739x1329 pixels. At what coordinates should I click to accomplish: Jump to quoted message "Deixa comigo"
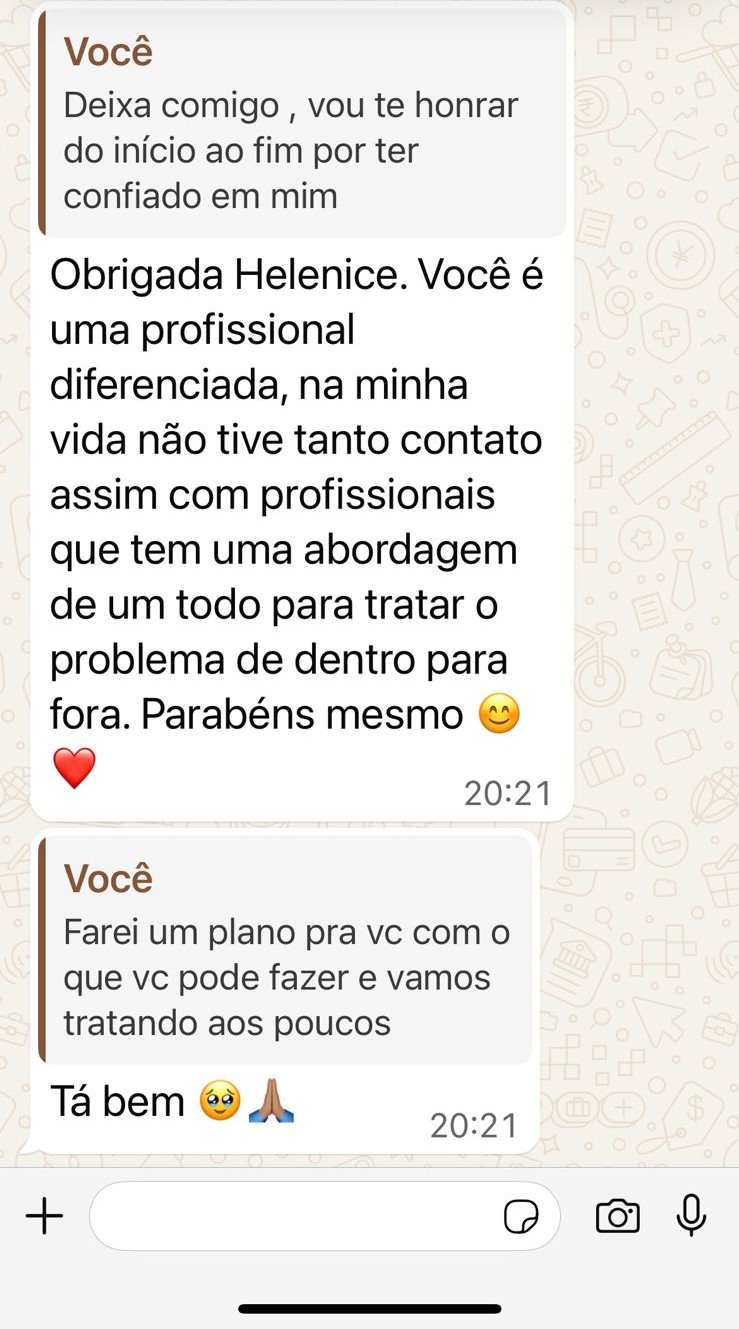[302, 123]
